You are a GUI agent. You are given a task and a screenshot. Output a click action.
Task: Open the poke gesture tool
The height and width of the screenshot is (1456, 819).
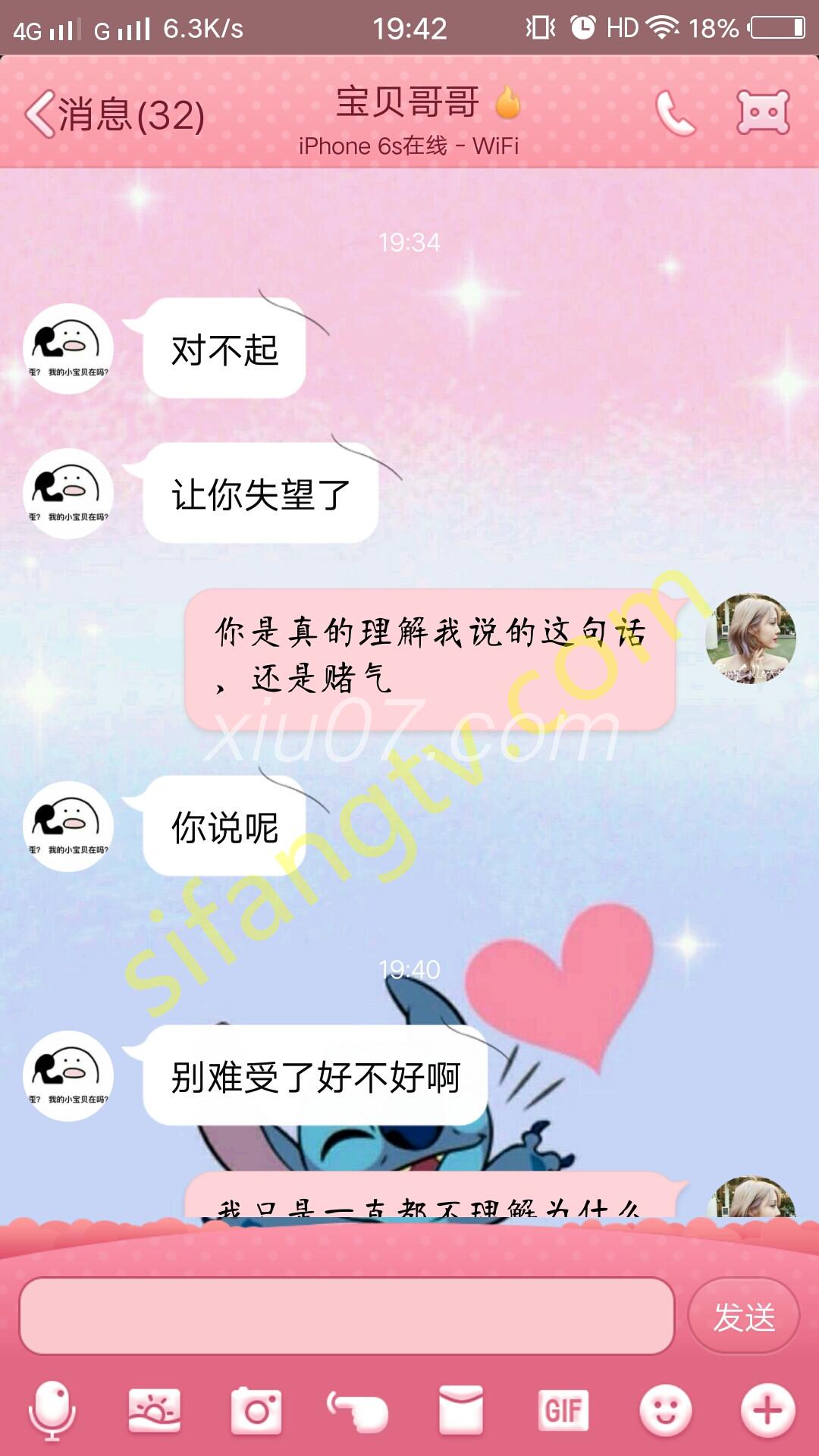coord(358,1410)
